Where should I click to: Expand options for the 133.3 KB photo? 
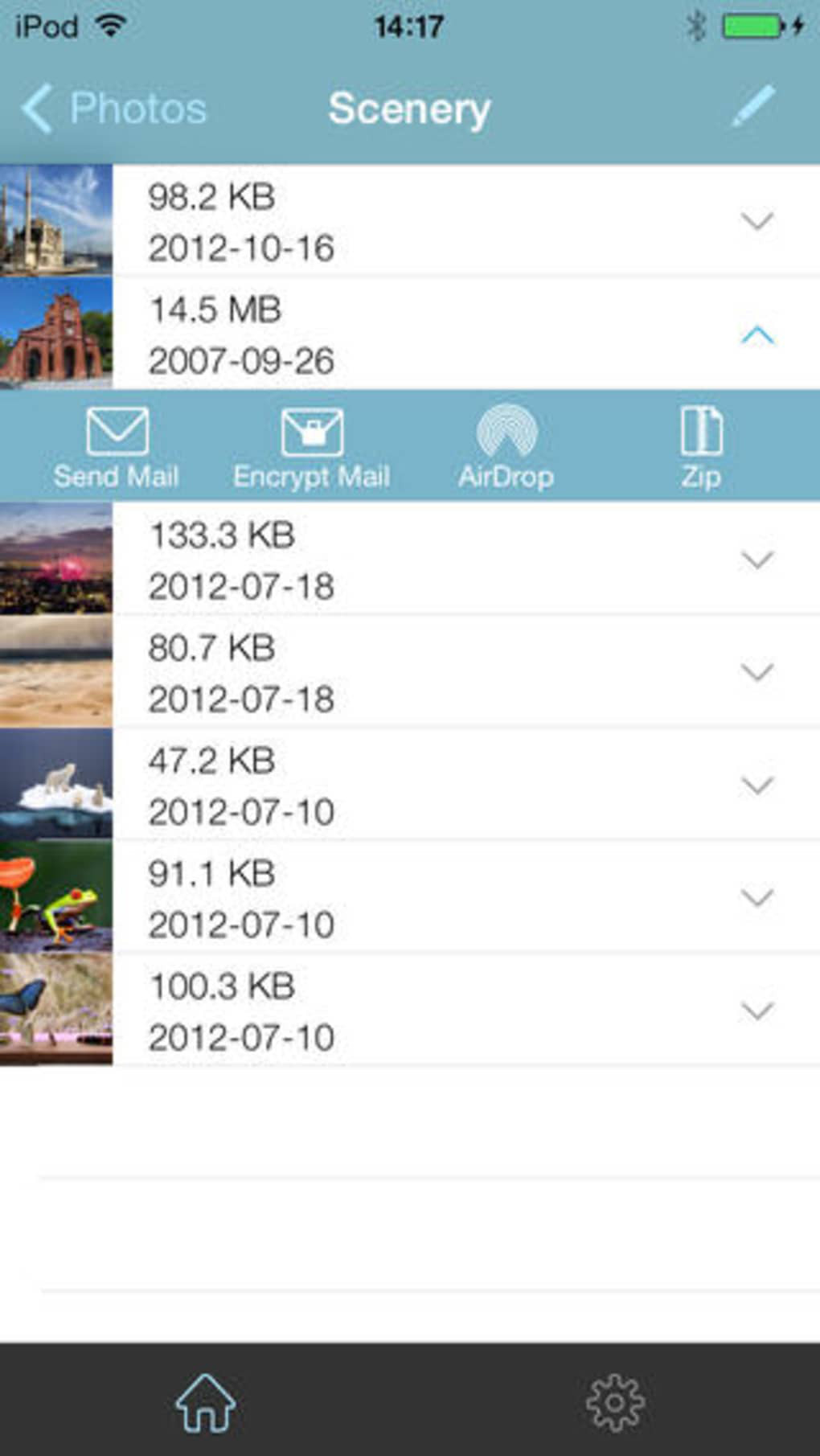(756, 560)
